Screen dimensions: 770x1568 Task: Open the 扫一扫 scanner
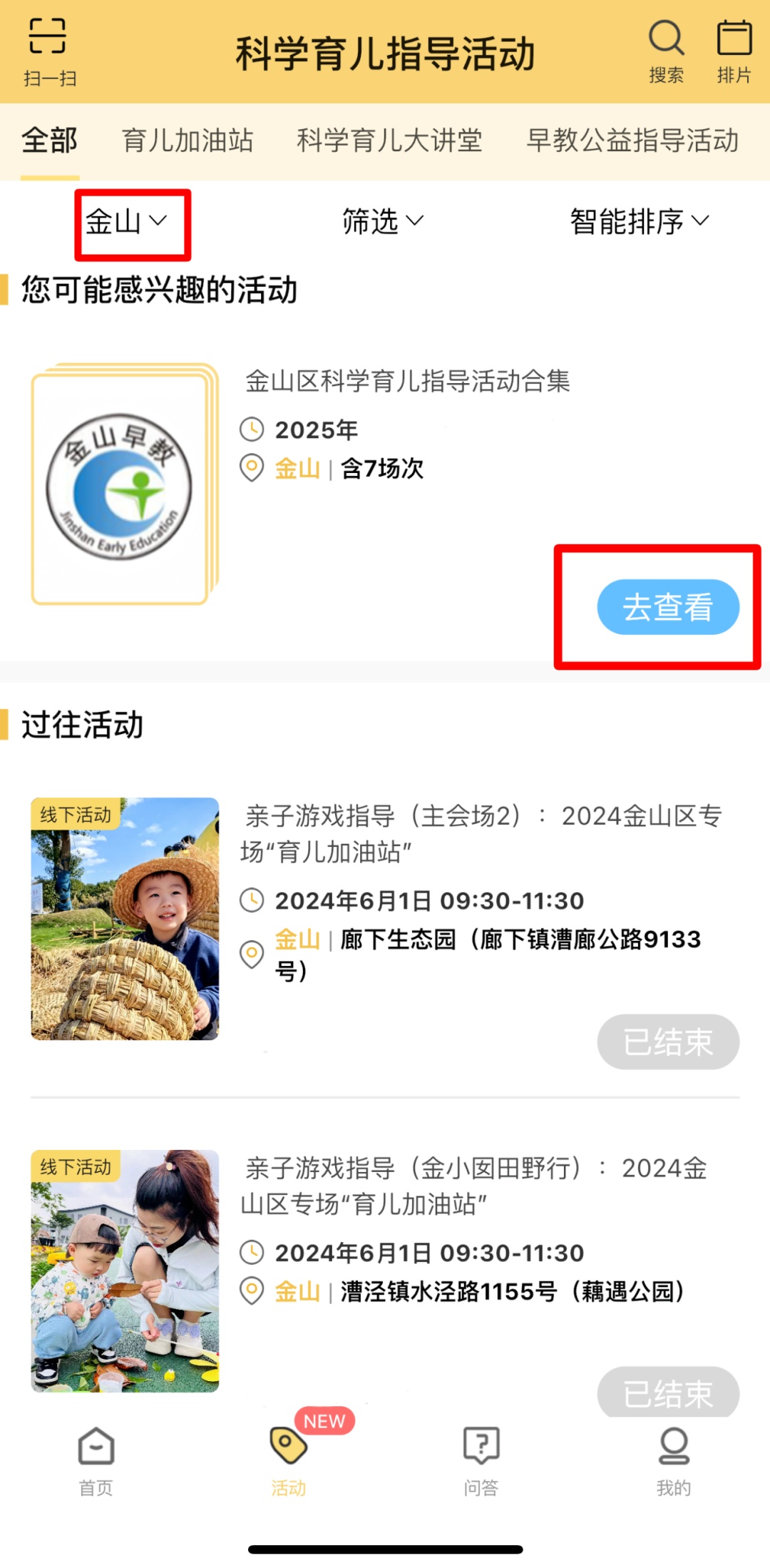(x=49, y=51)
